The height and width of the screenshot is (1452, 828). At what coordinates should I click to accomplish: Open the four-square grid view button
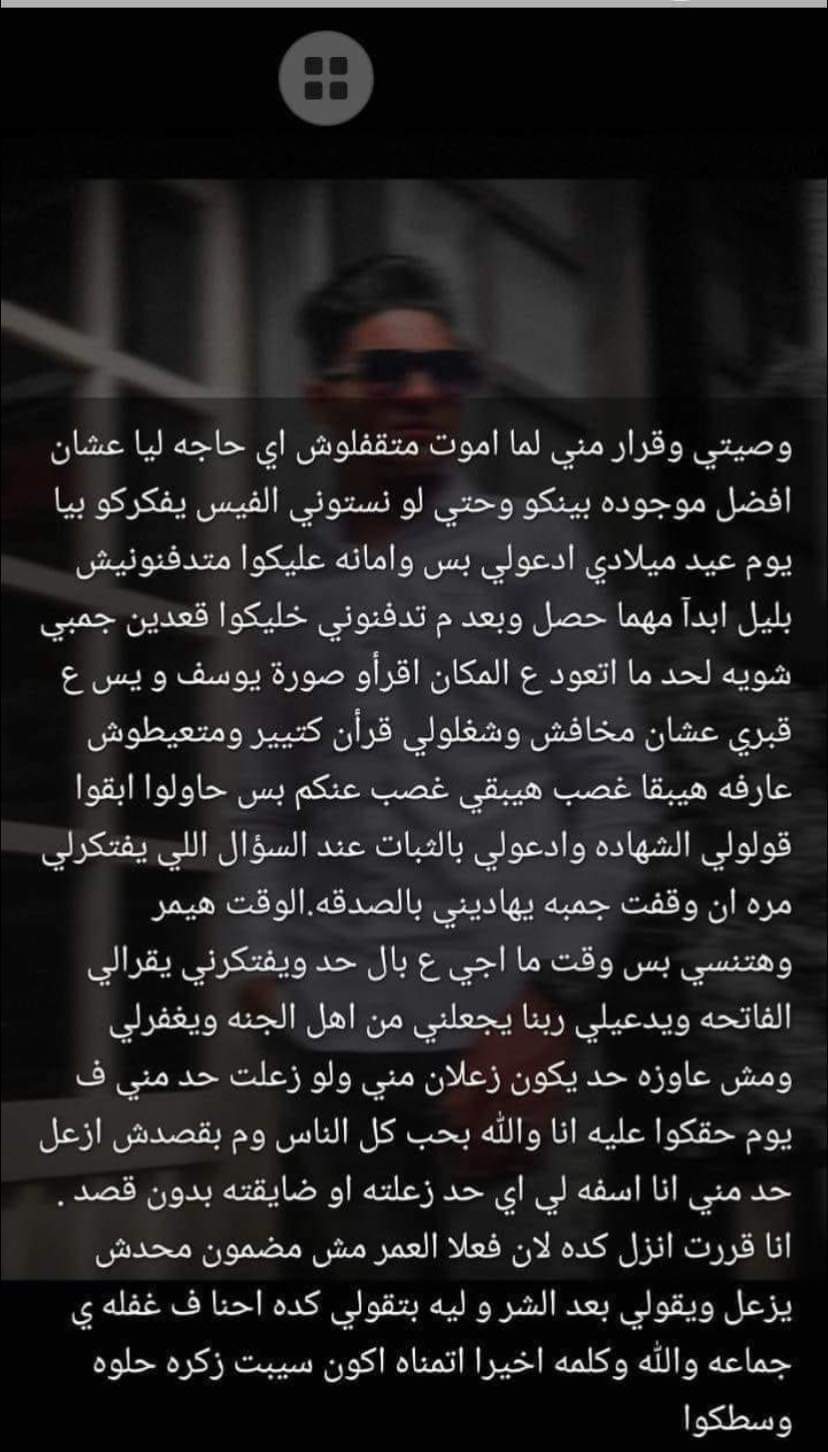click(325, 78)
